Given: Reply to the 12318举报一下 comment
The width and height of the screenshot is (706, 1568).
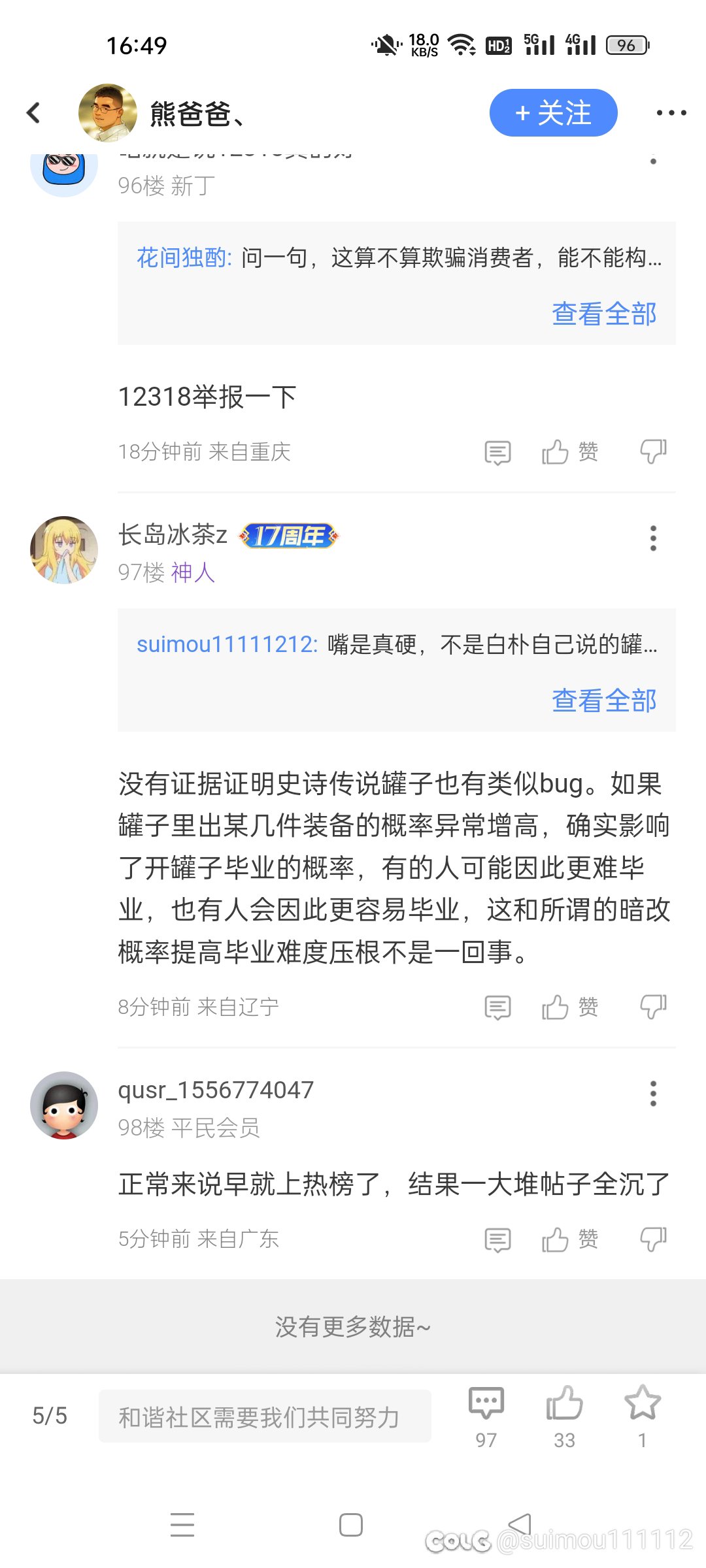Looking at the screenshot, I should pyautogui.click(x=497, y=453).
